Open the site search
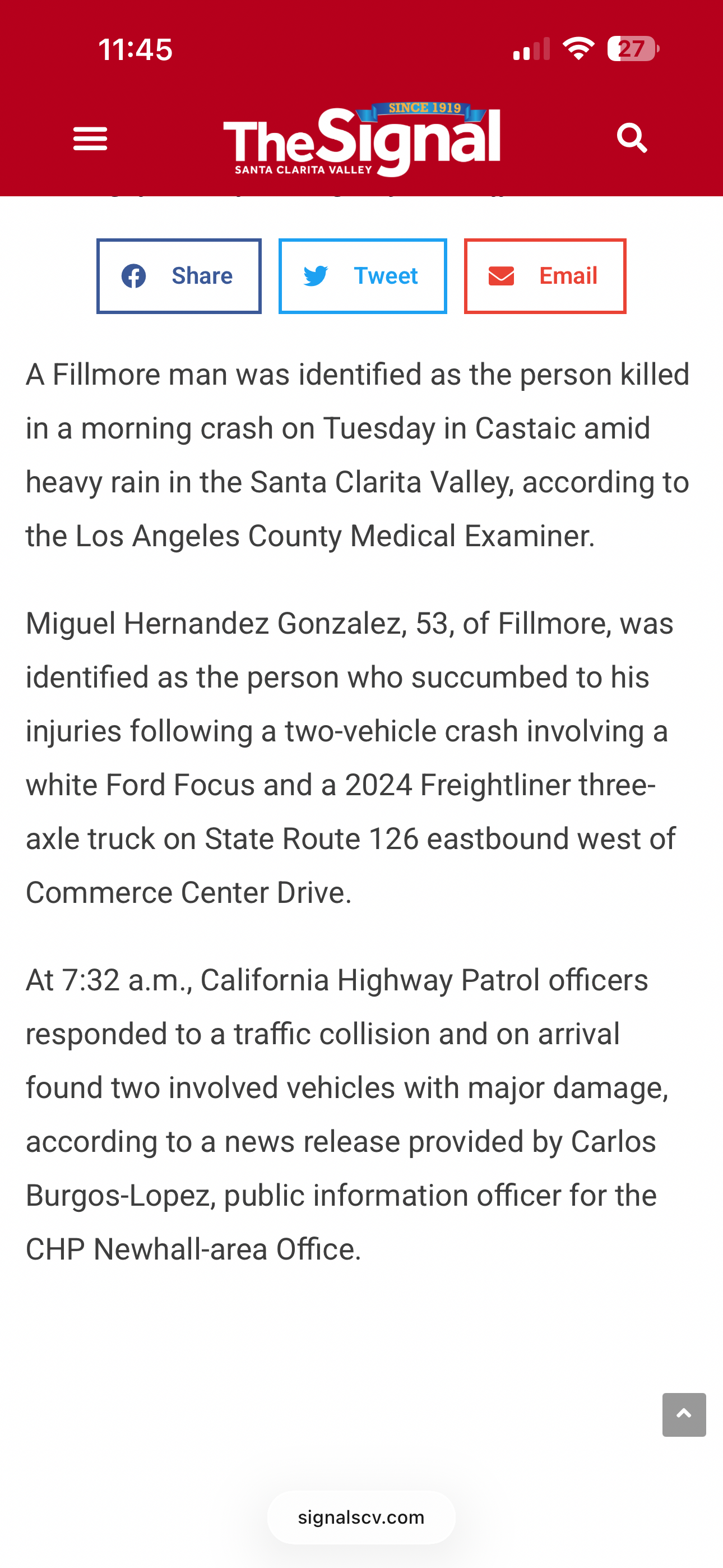This screenshot has height=1568, width=723. [632, 138]
